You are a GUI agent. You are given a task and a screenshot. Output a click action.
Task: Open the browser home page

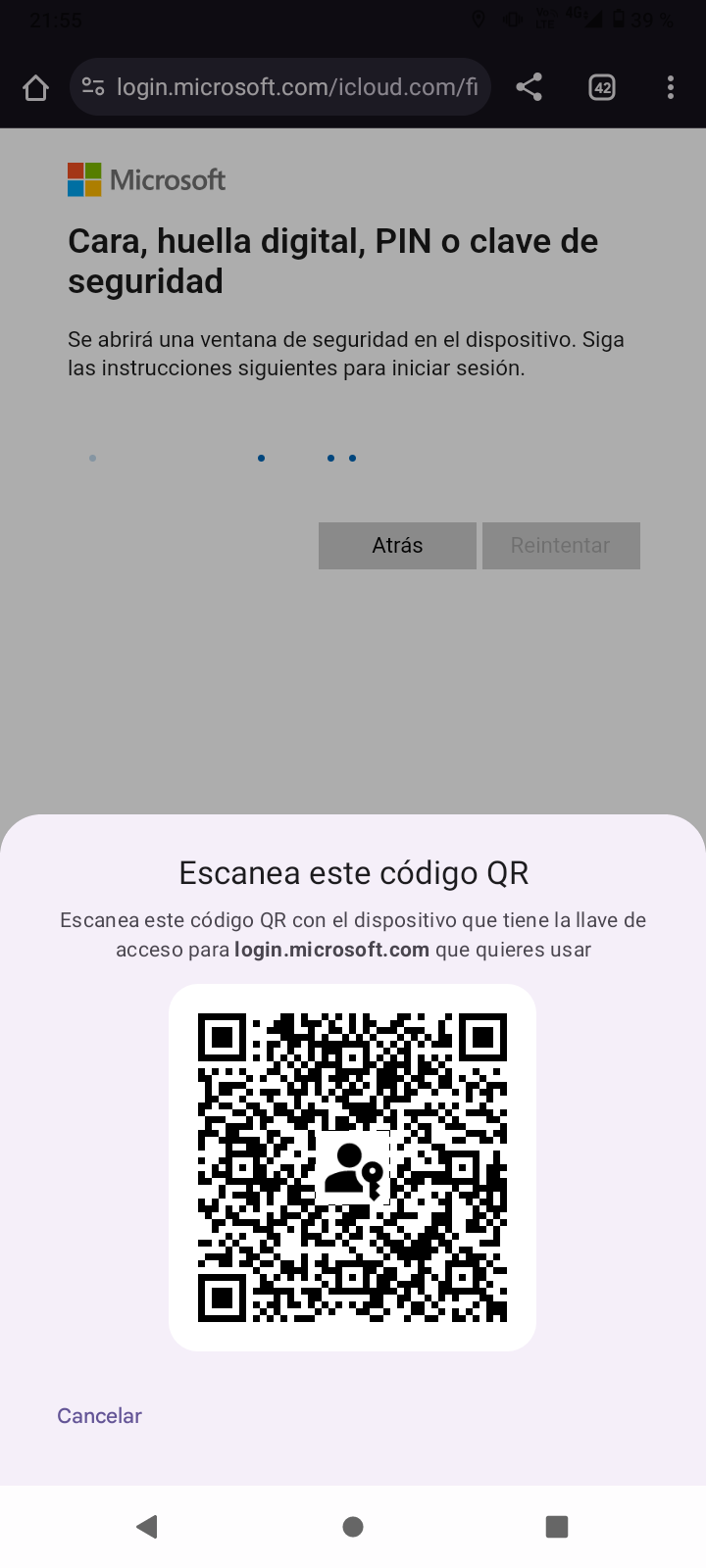click(35, 88)
